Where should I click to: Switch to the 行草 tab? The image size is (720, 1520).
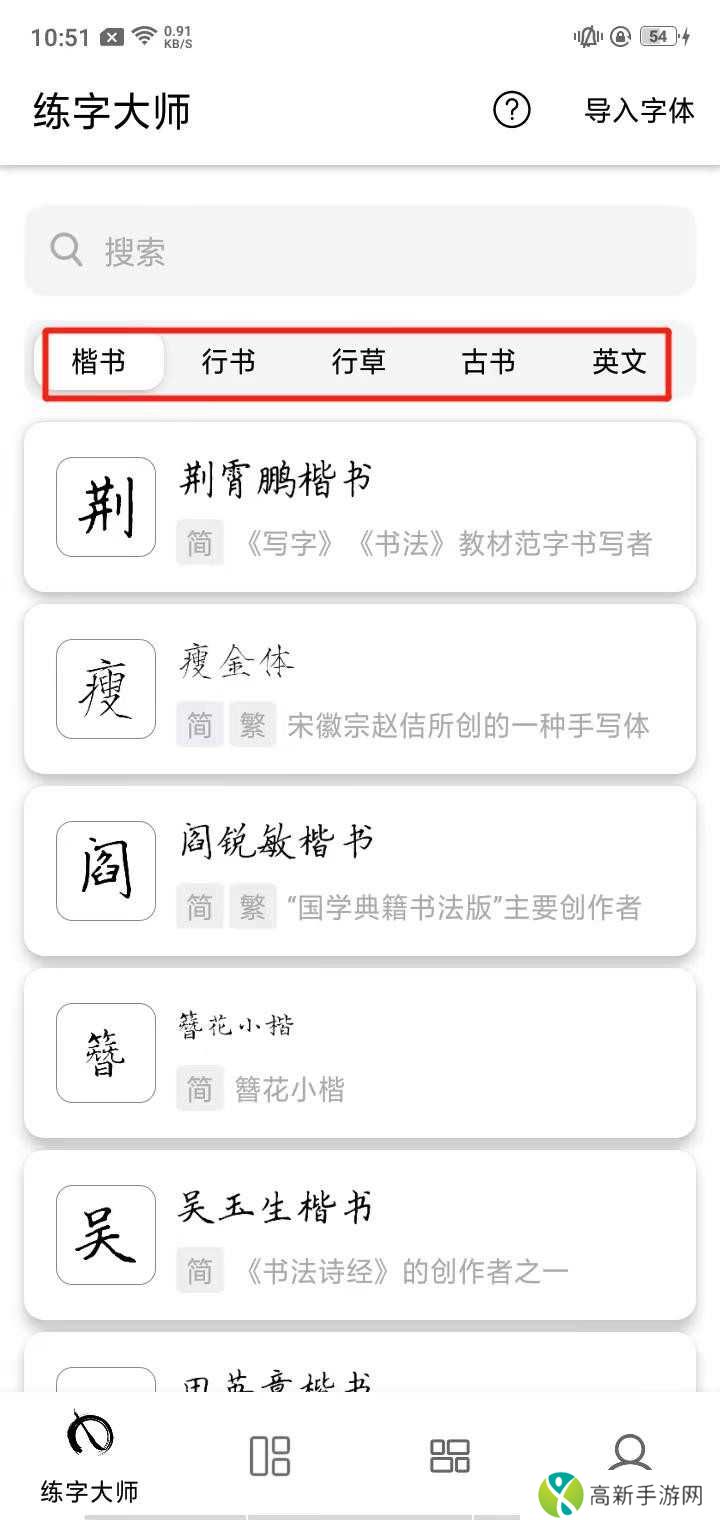pyautogui.click(x=358, y=361)
